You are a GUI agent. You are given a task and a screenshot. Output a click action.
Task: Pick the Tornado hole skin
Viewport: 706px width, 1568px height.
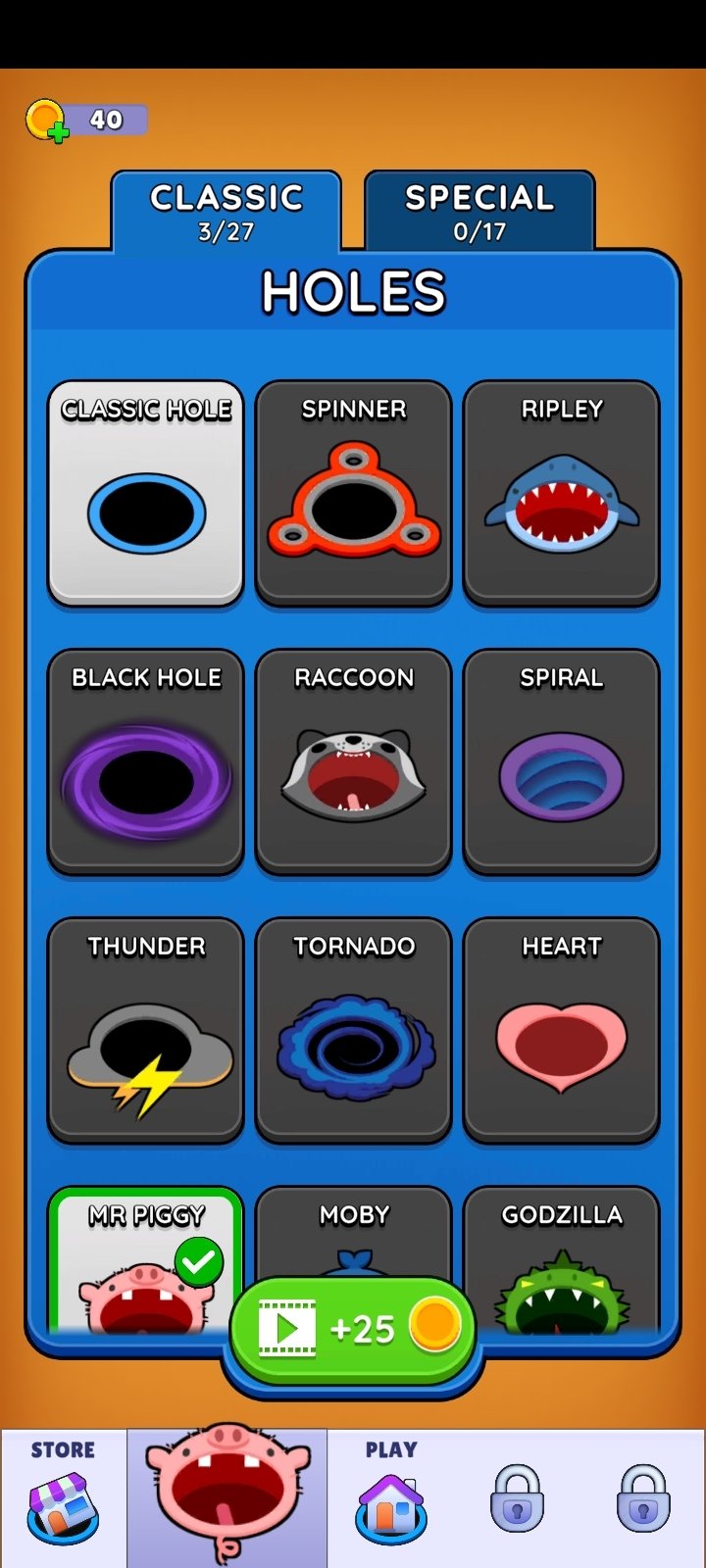pyautogui.click(x=354, y=1030)
